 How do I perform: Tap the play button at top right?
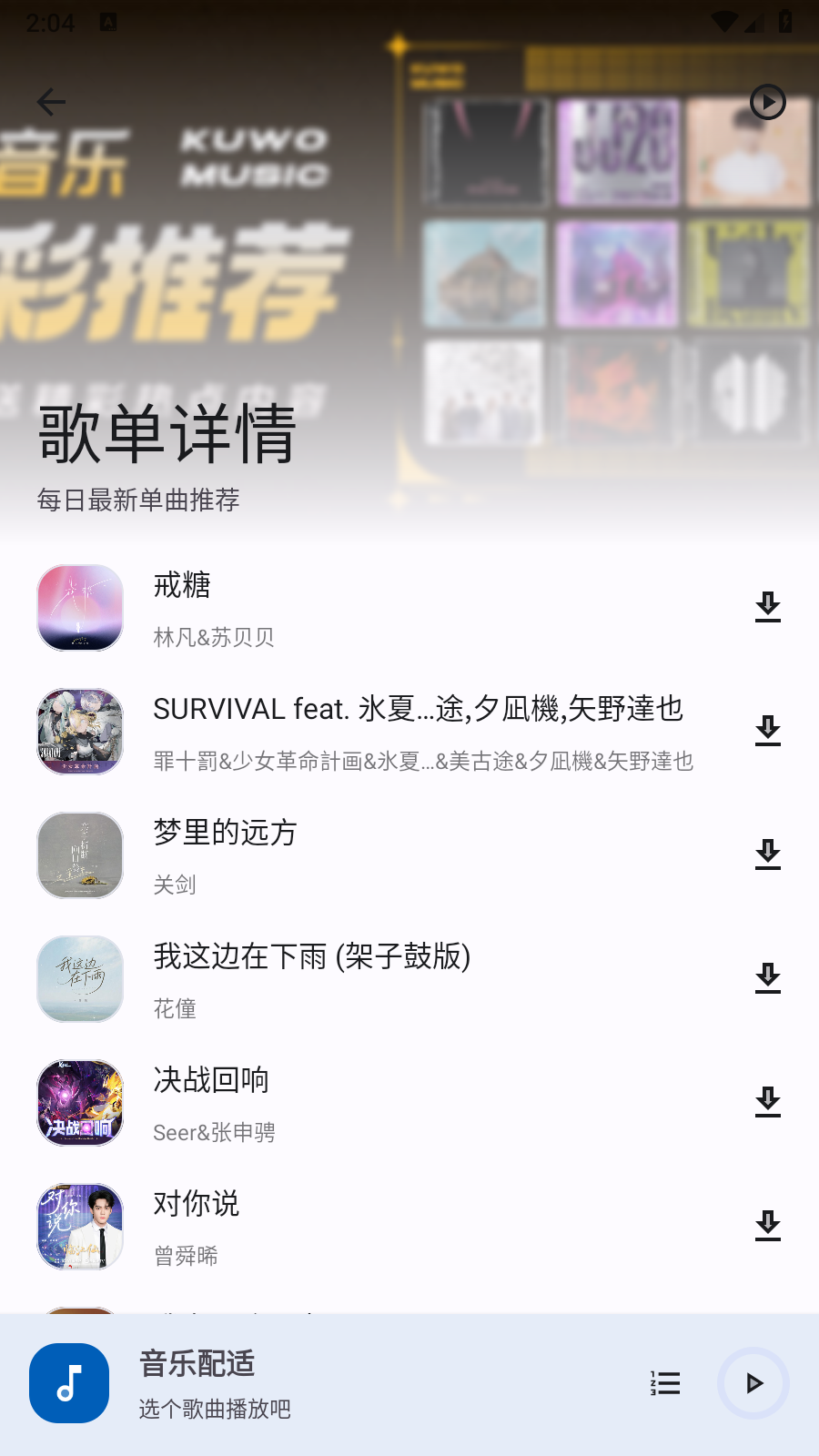point(767,102)
